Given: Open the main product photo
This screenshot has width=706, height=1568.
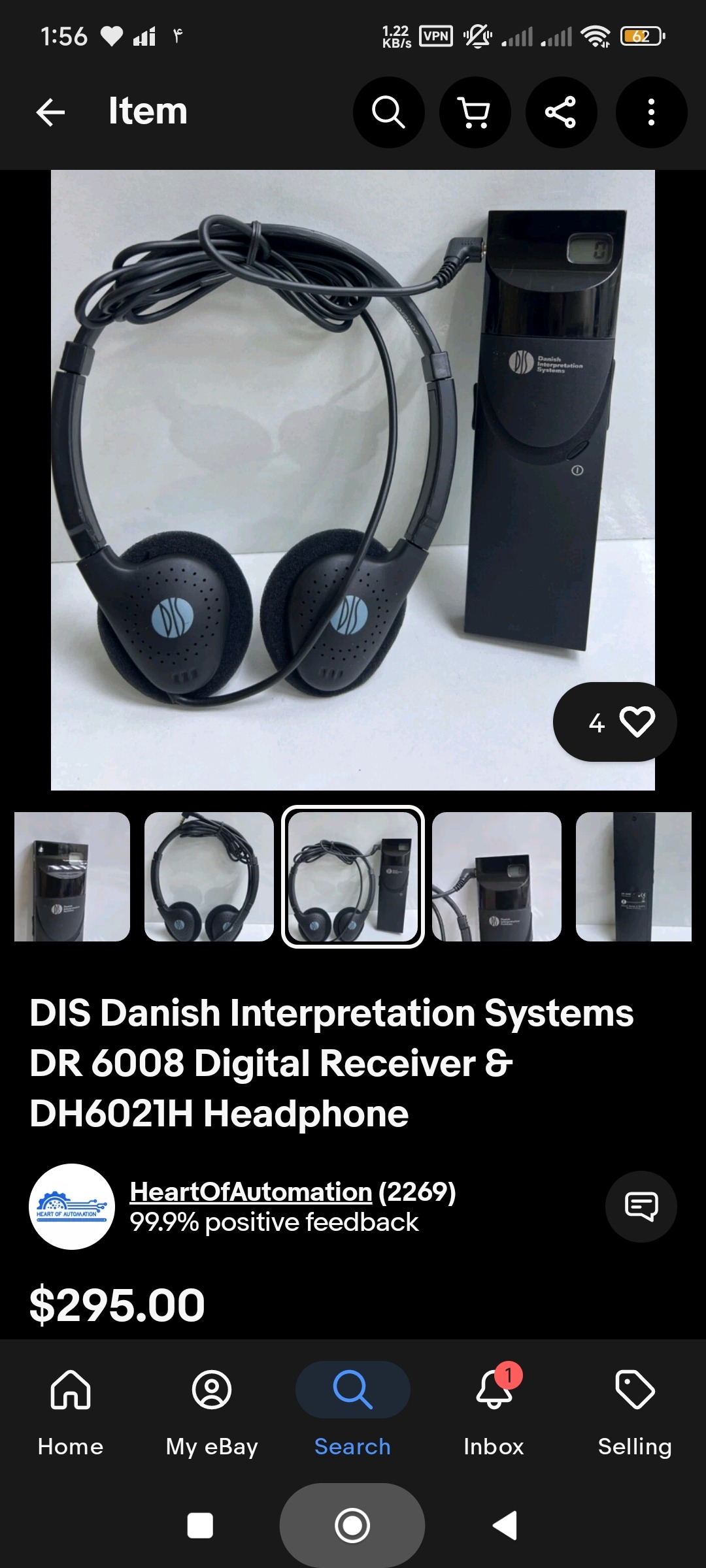Looking at the screenshot, I should coord(353,480).
